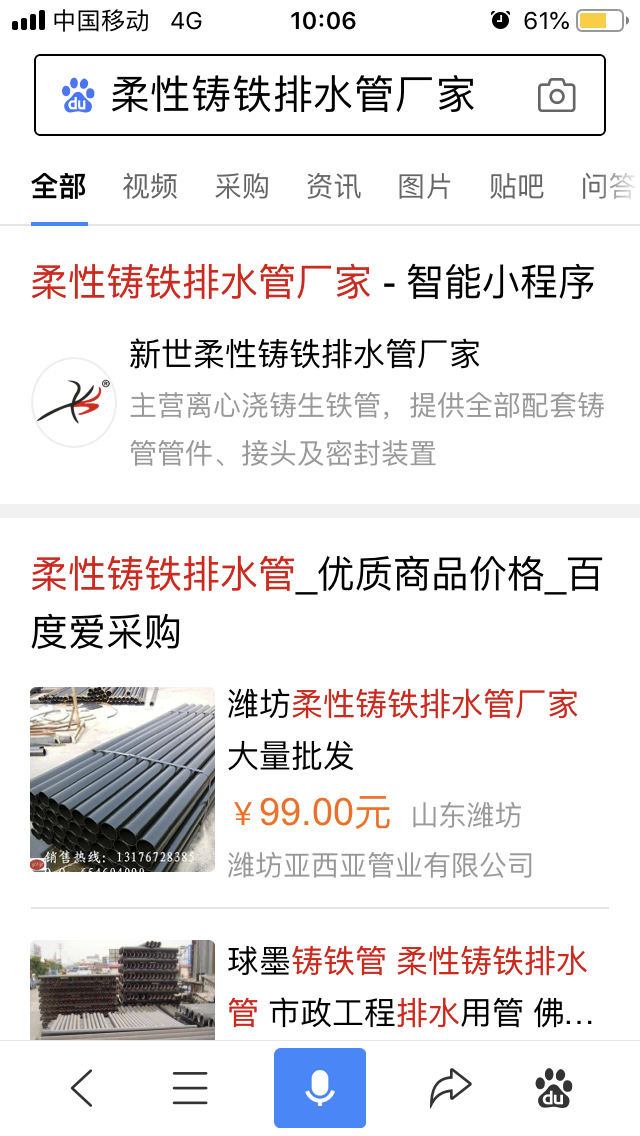Open the bottom menu icon
This screenshot has height=1136, width=640.
190,1088
